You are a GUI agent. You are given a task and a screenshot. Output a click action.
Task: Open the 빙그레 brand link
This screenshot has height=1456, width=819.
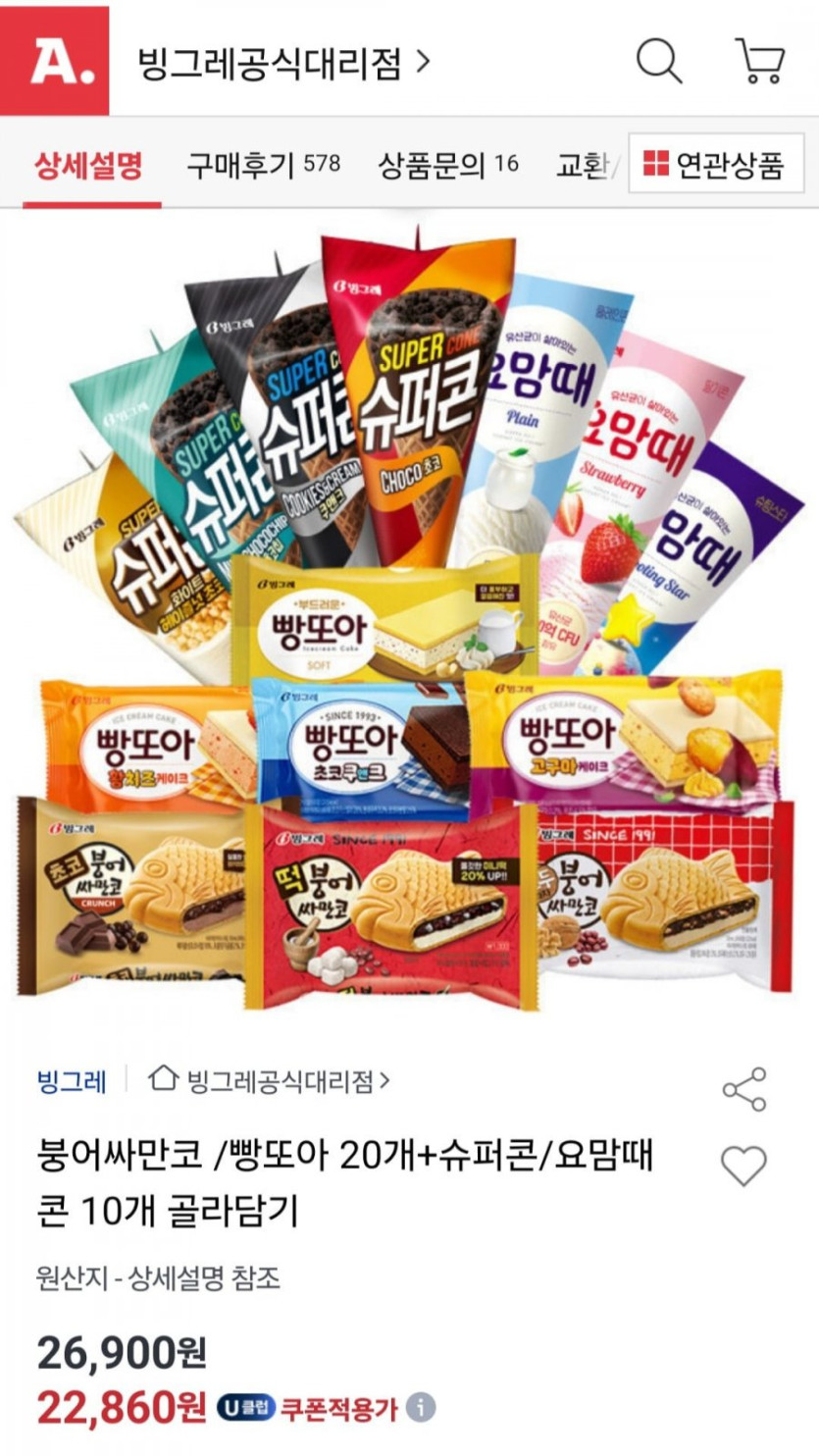(72, 1081)
